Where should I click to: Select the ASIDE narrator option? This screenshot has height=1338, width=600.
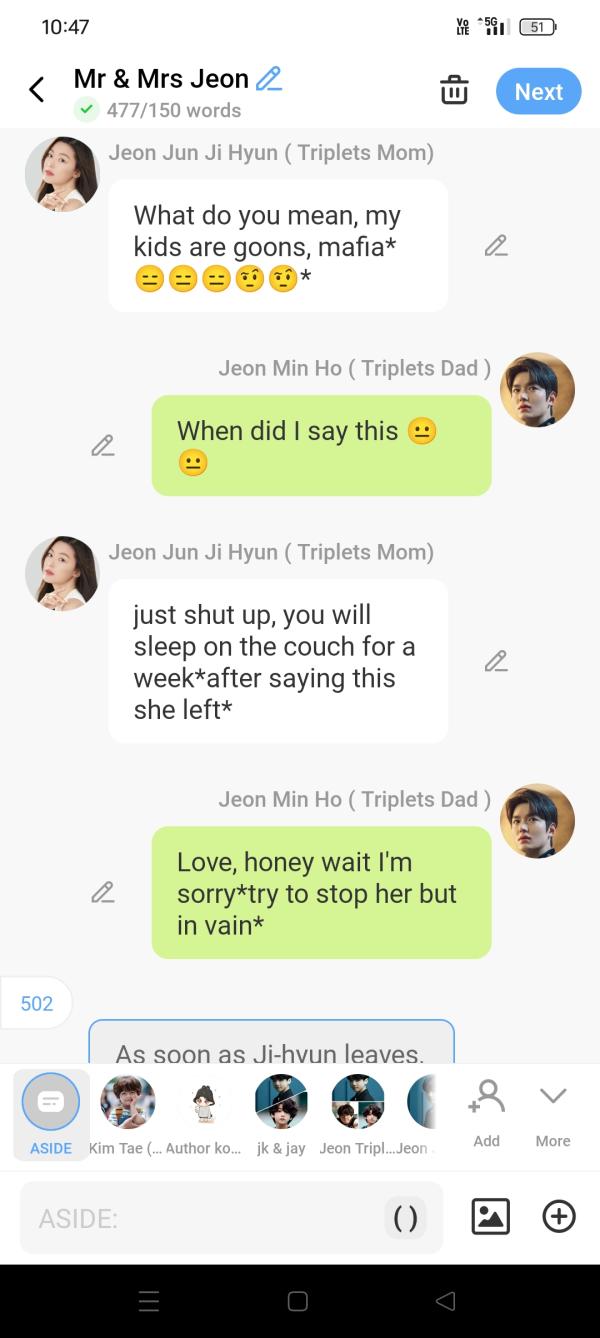click(x=51, y=1114)
